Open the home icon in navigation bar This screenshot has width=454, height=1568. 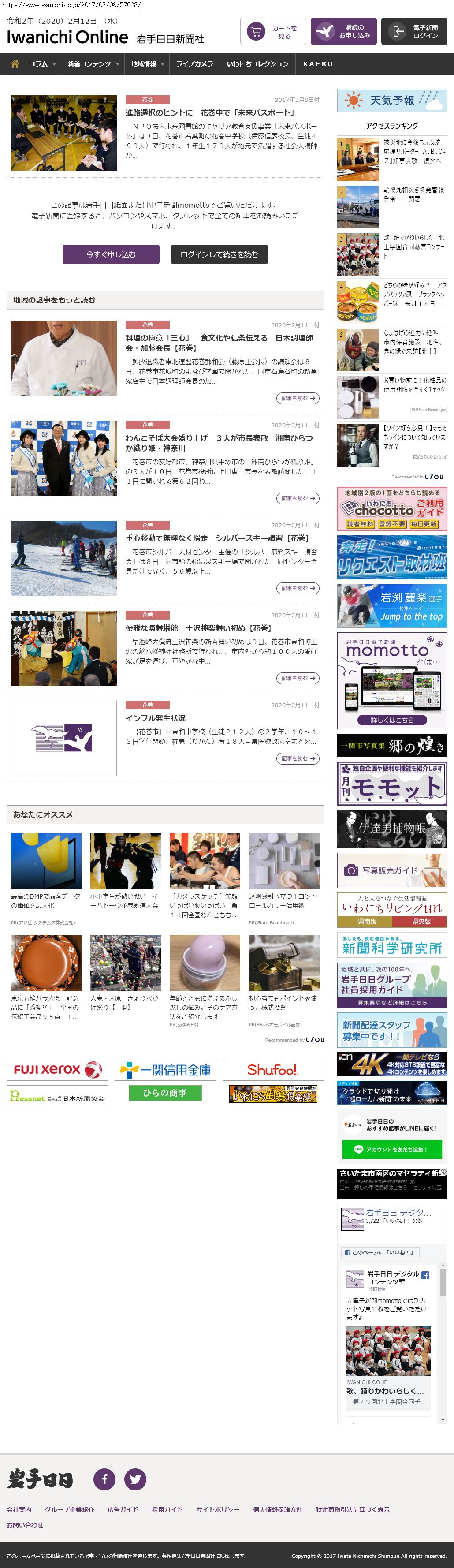tap(15, 64)
